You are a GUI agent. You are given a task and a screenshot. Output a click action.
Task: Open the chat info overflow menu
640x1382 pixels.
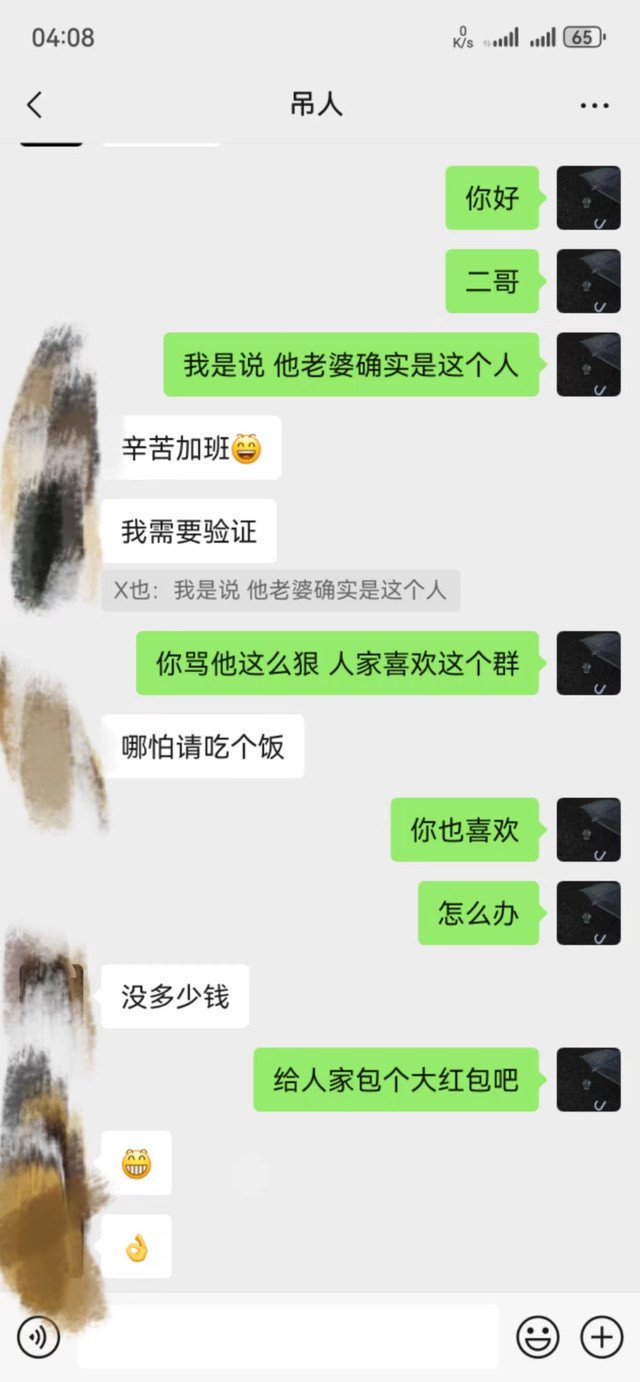(594, 106)
